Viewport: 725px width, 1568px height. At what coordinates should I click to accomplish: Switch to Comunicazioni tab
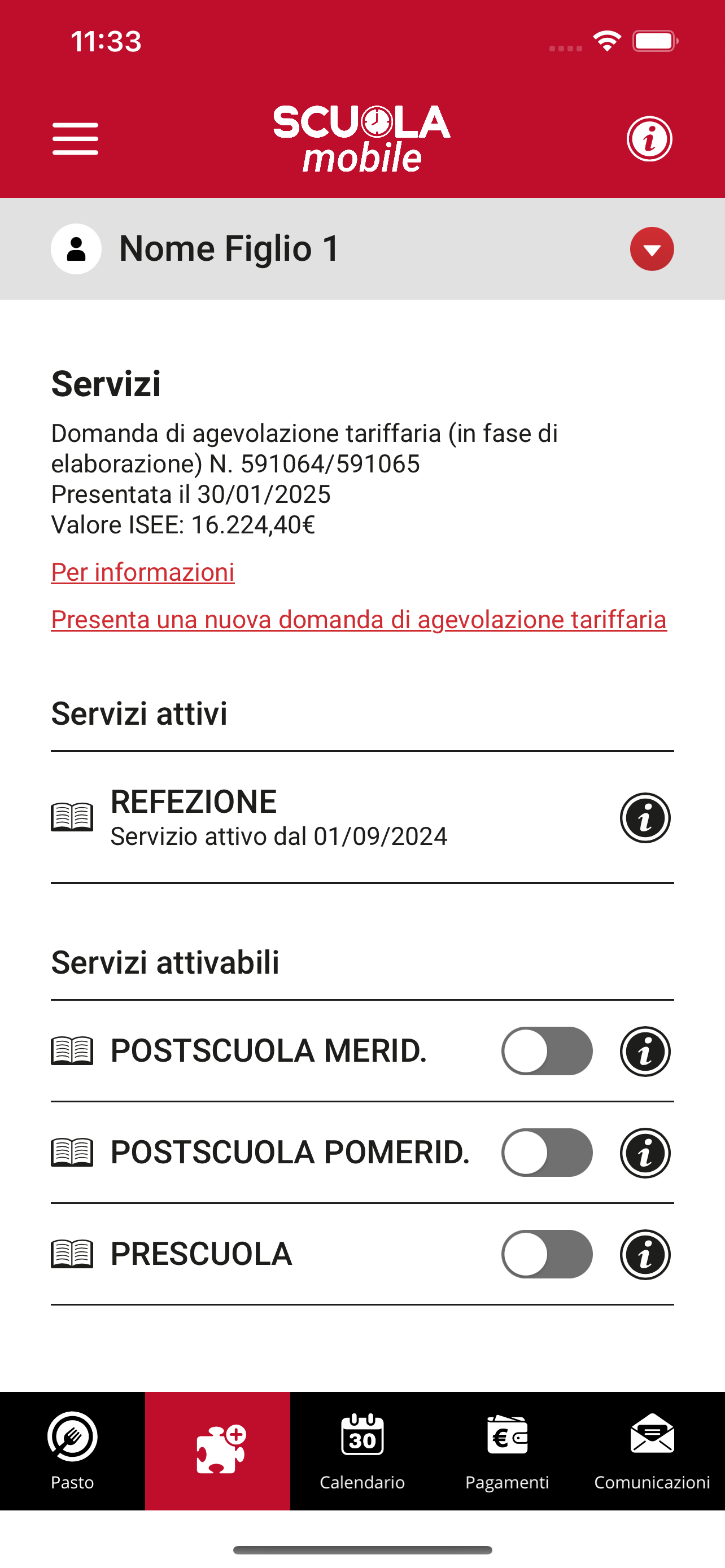pos(652,1451)
